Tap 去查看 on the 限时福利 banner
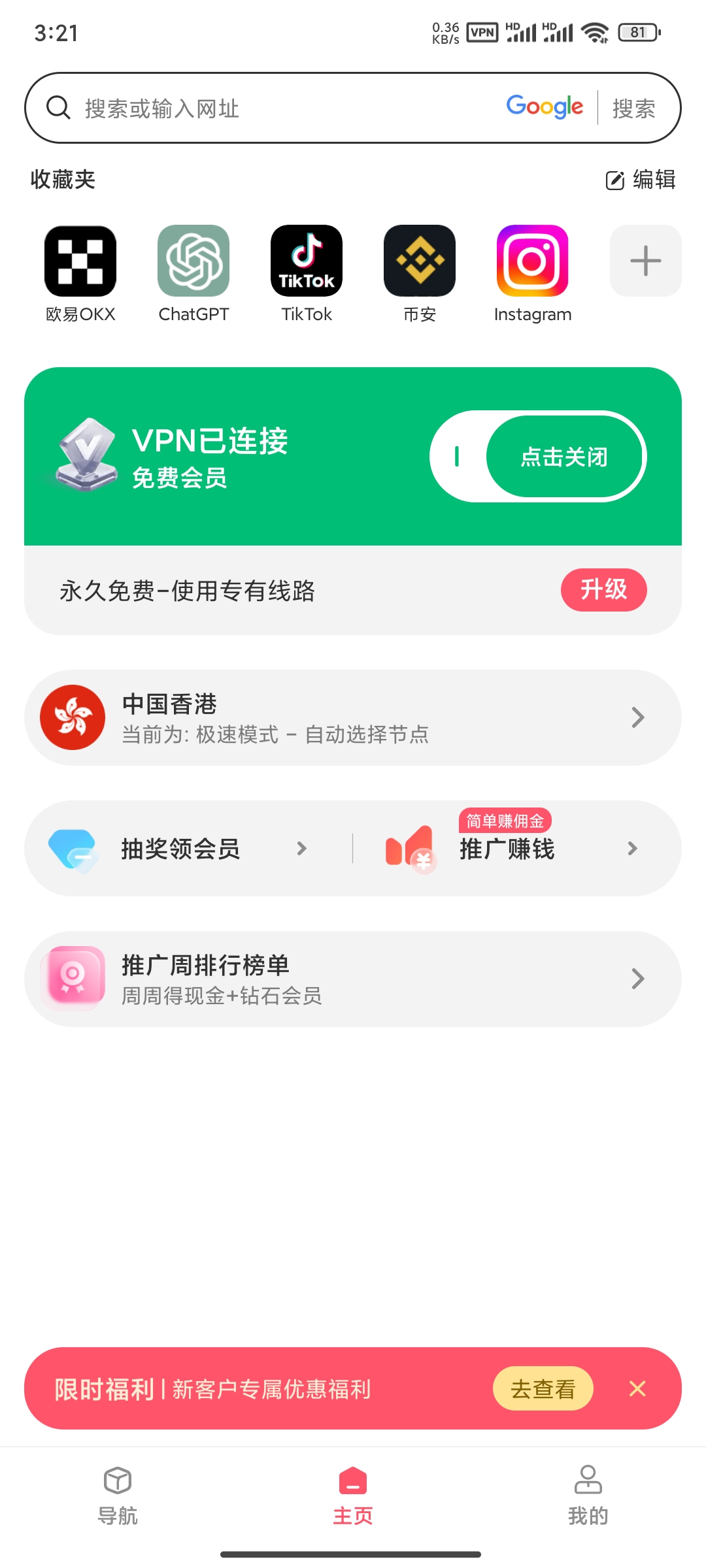This screenshot has width=706, height=1568. [x=543, y=1388]
